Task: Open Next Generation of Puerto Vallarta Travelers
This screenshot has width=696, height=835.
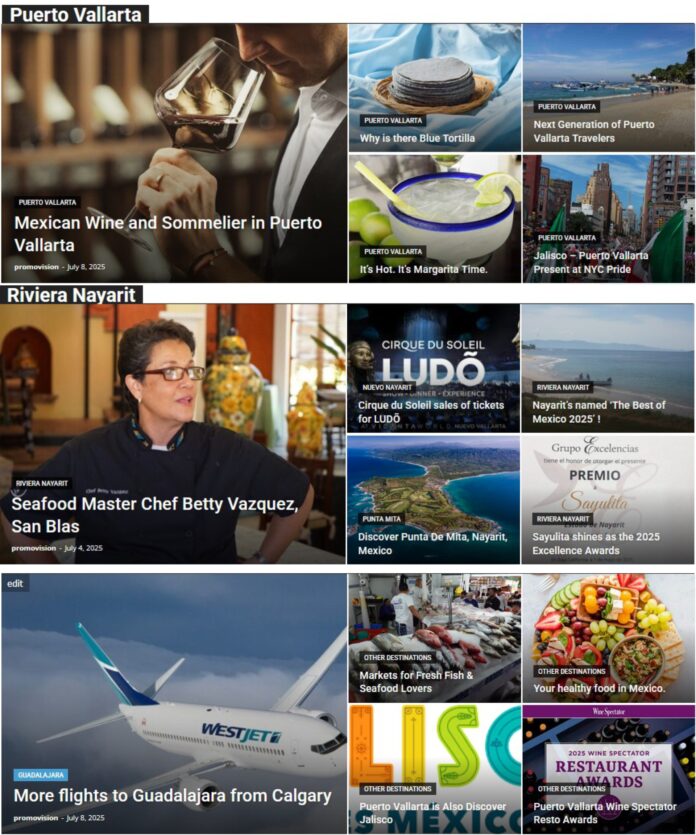Action: pyautogui.click(x=594, y=131)
